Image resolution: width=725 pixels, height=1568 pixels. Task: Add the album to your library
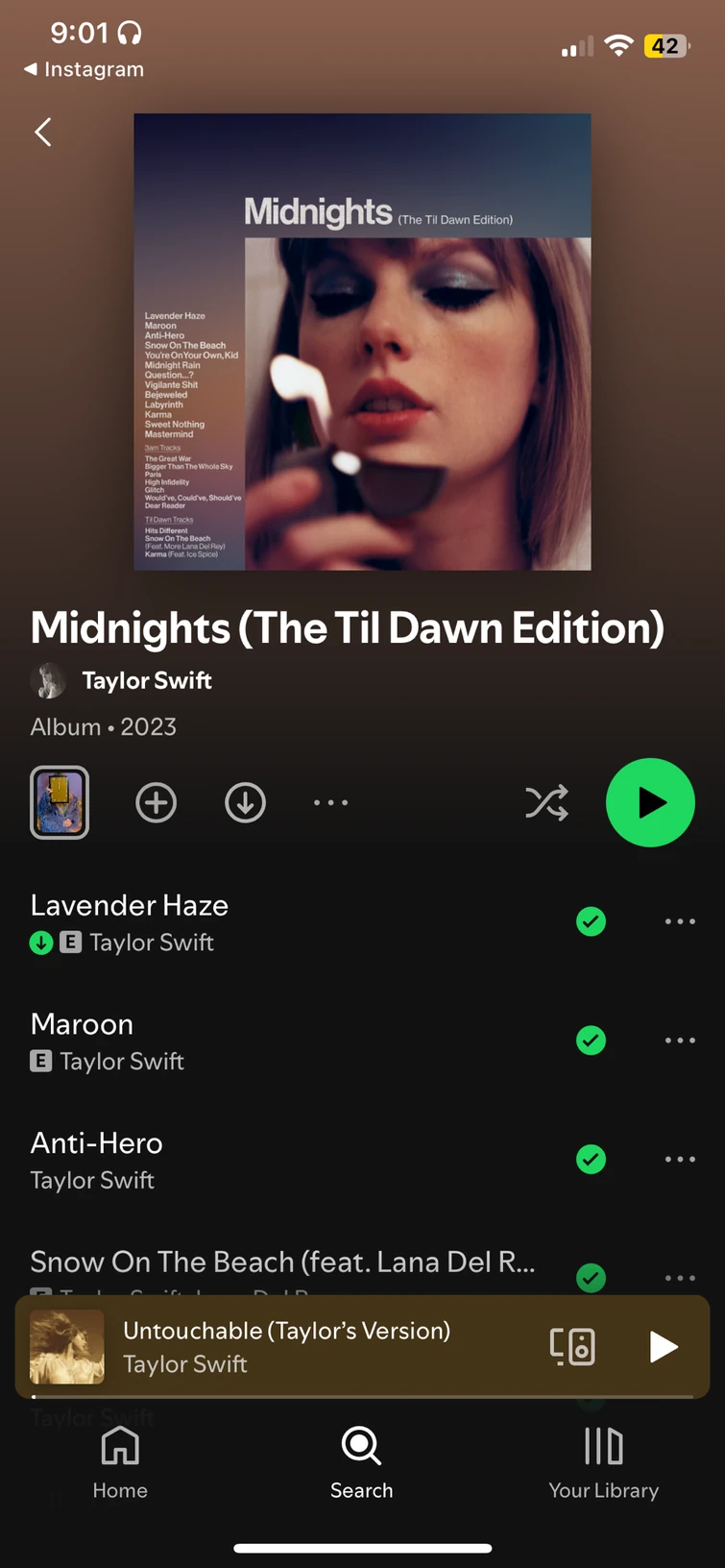point(156,802)
